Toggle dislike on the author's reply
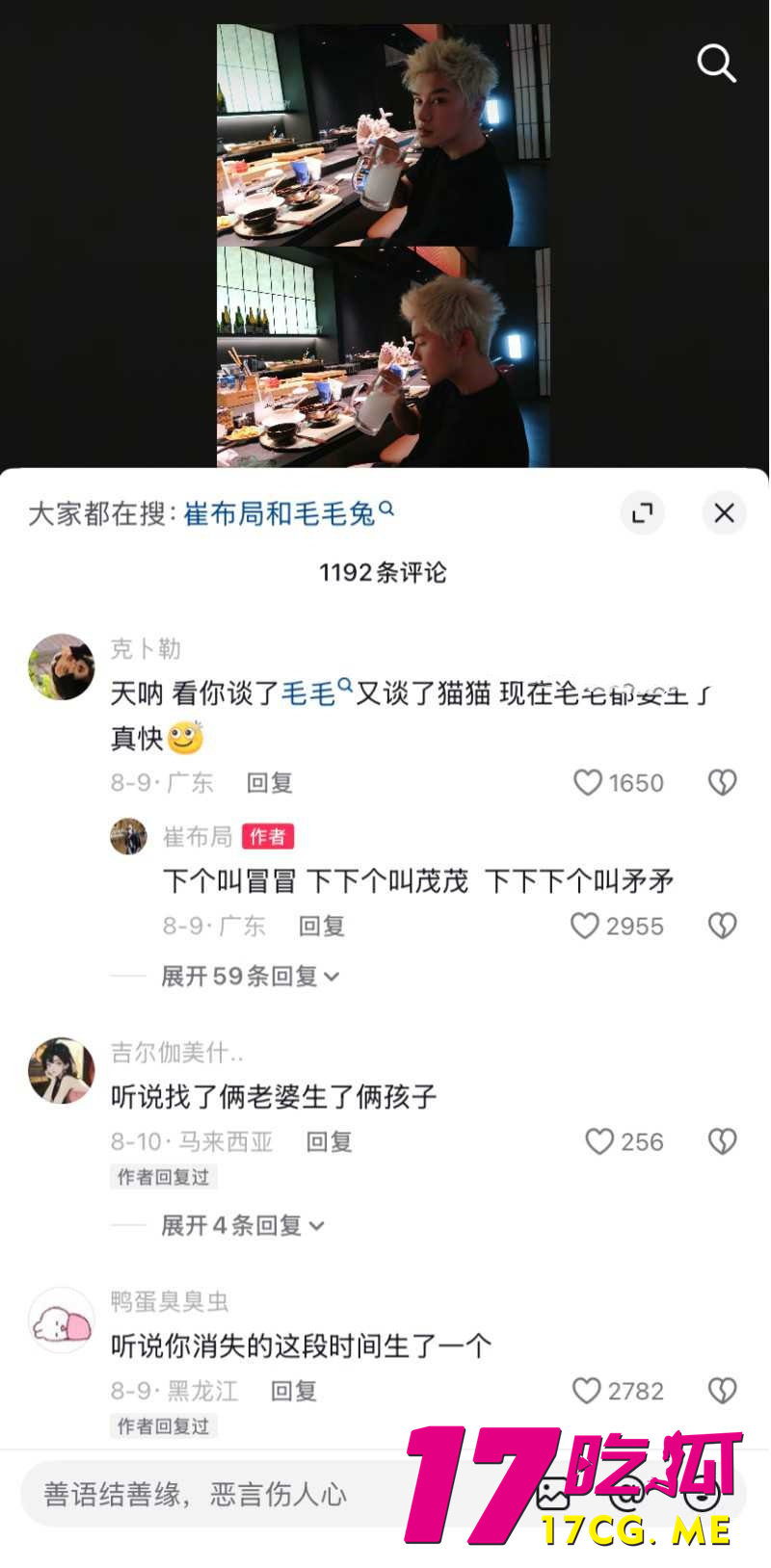The width and height of the screenshot is (771, 1568). 722,925
